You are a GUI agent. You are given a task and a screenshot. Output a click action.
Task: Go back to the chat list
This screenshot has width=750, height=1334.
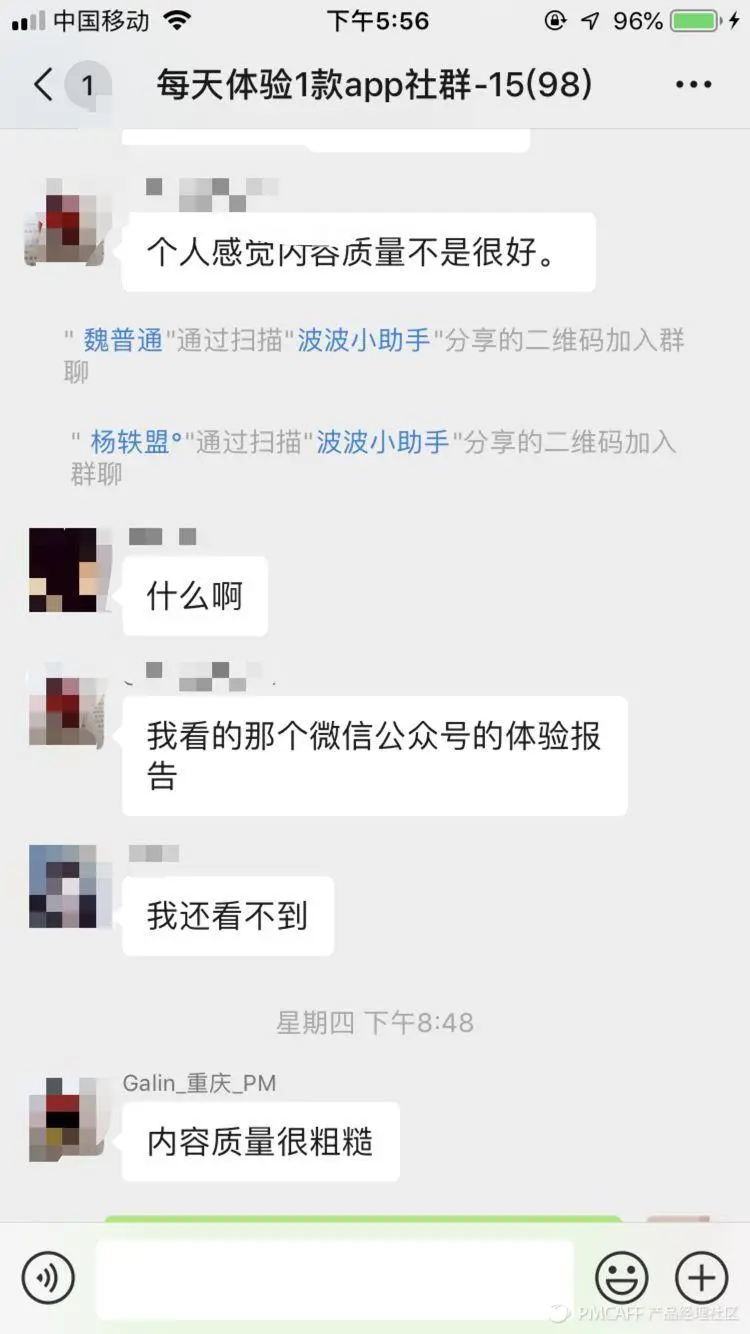pos(43,86)
